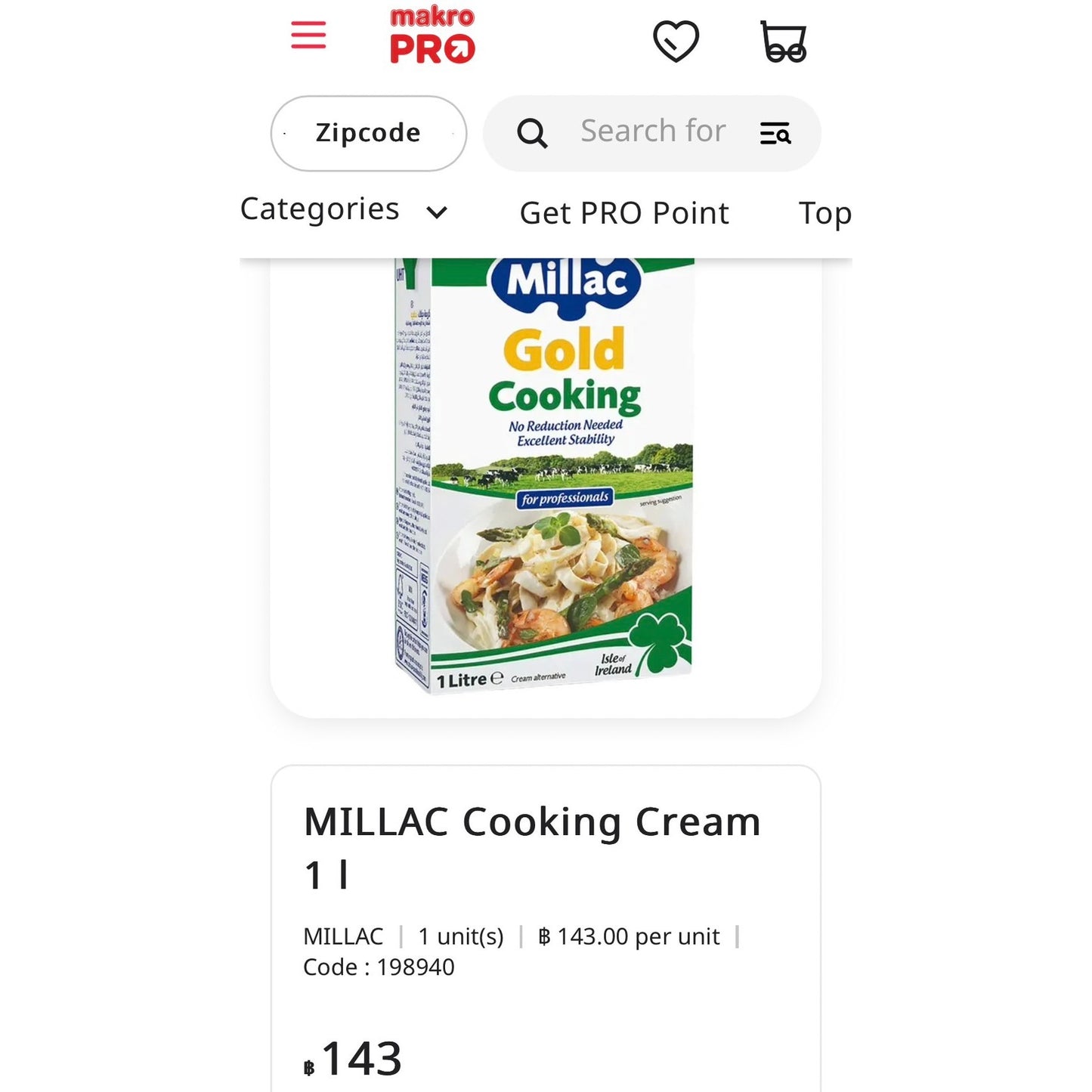Open the search filter icon
The image size is (1092, 1092).
point(775,134)
